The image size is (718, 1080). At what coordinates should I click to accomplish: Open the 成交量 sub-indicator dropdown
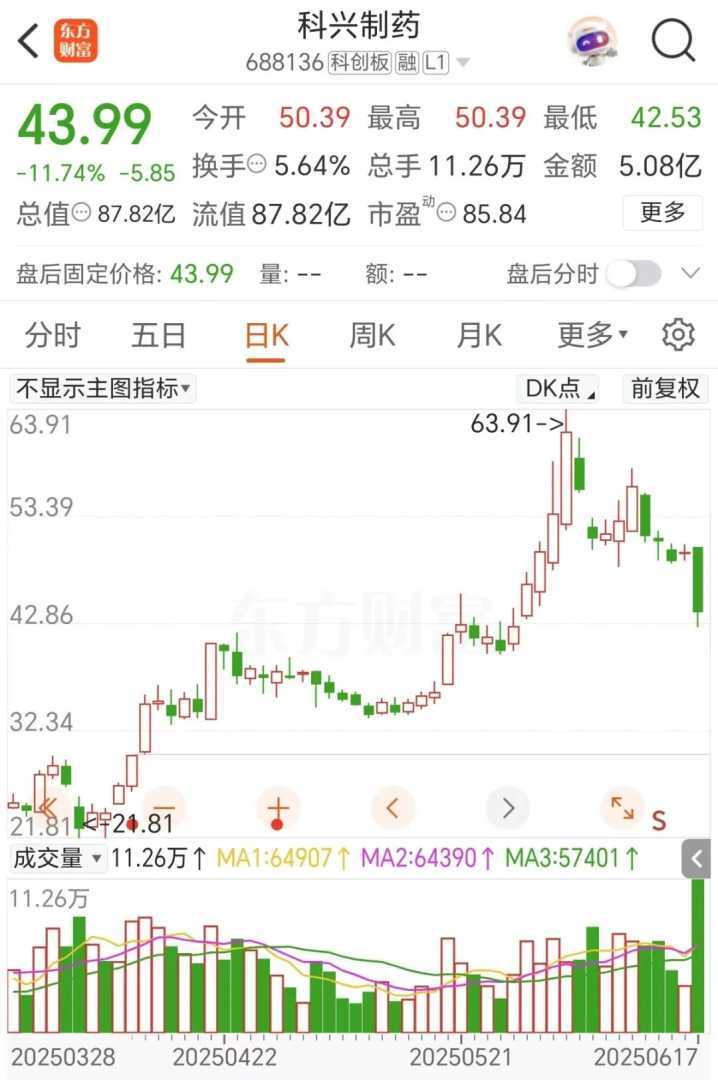coord(57,857)
